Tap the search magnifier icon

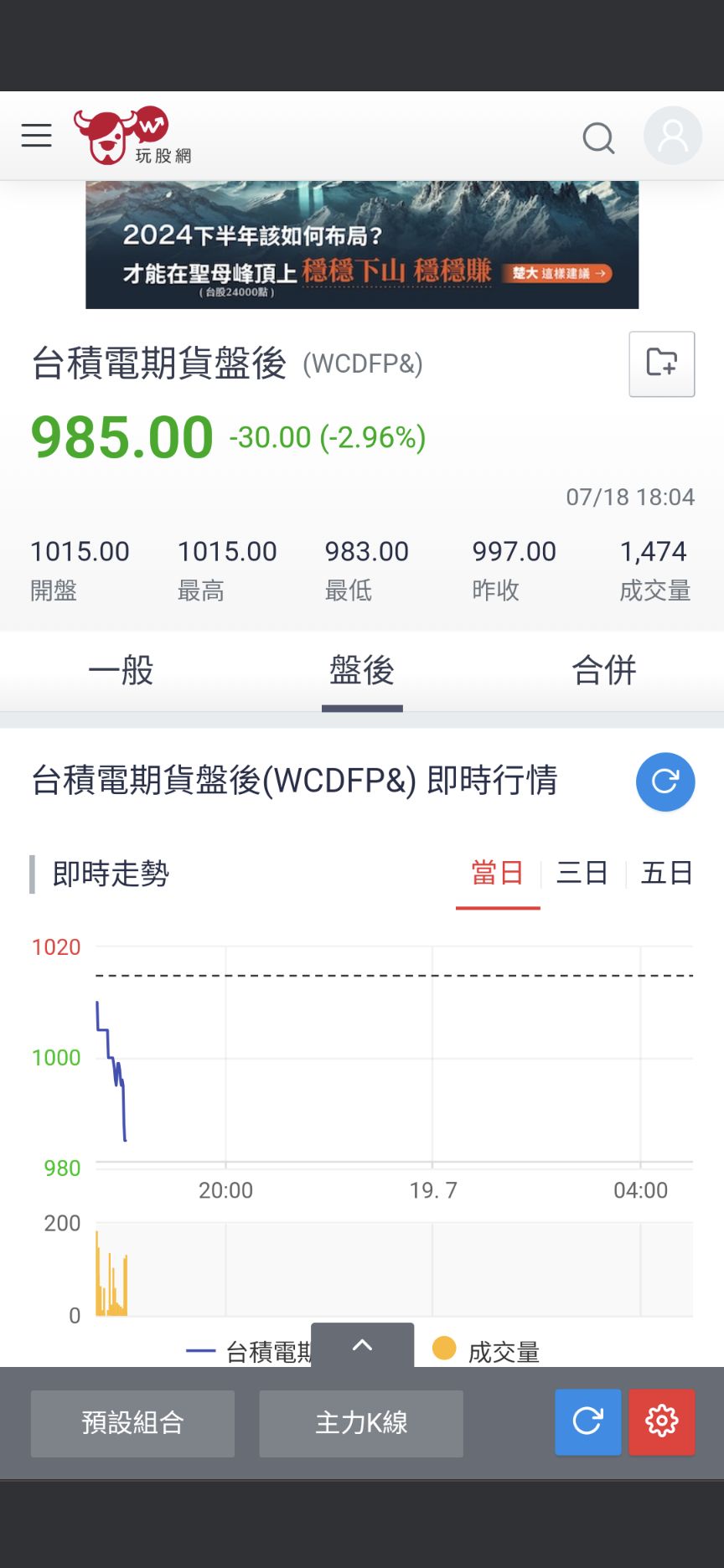coord(598,137)
